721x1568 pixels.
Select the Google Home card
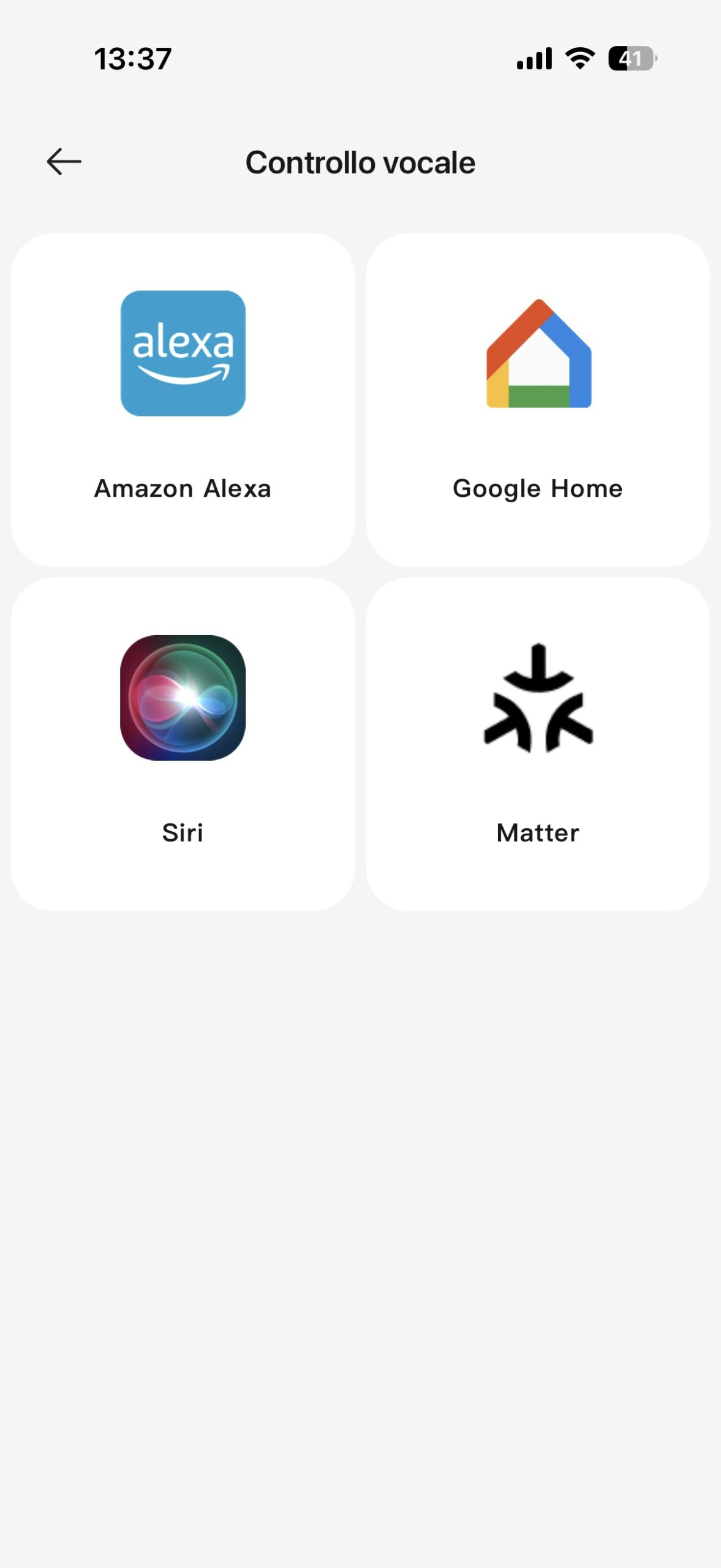[x=537, y=399]
